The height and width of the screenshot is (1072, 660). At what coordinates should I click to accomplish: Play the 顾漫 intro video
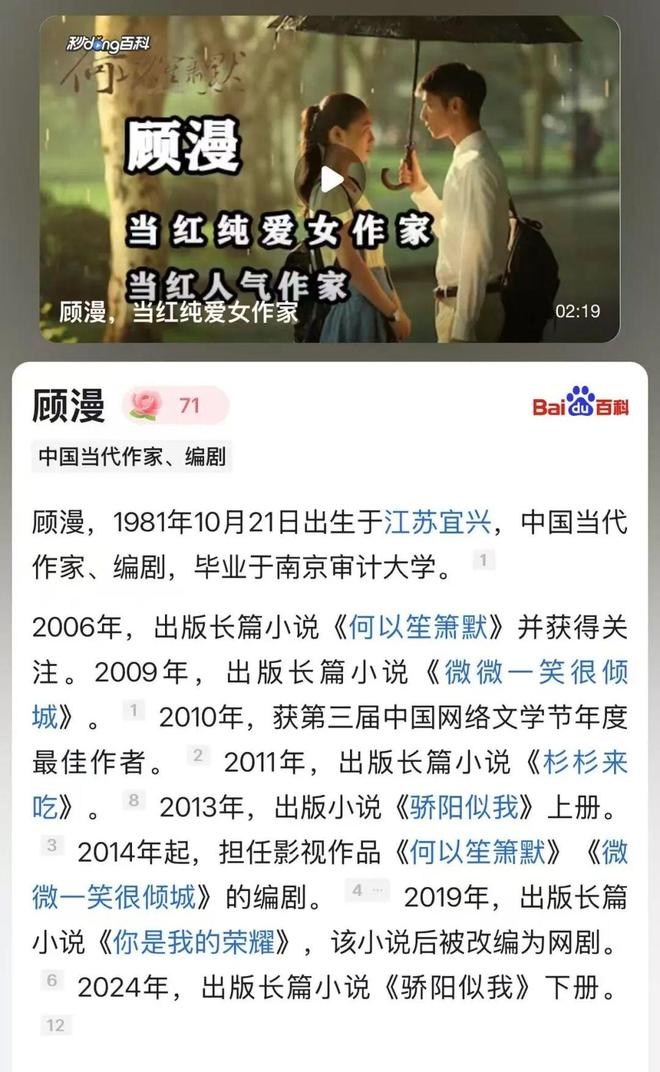[x=330, y=180]
